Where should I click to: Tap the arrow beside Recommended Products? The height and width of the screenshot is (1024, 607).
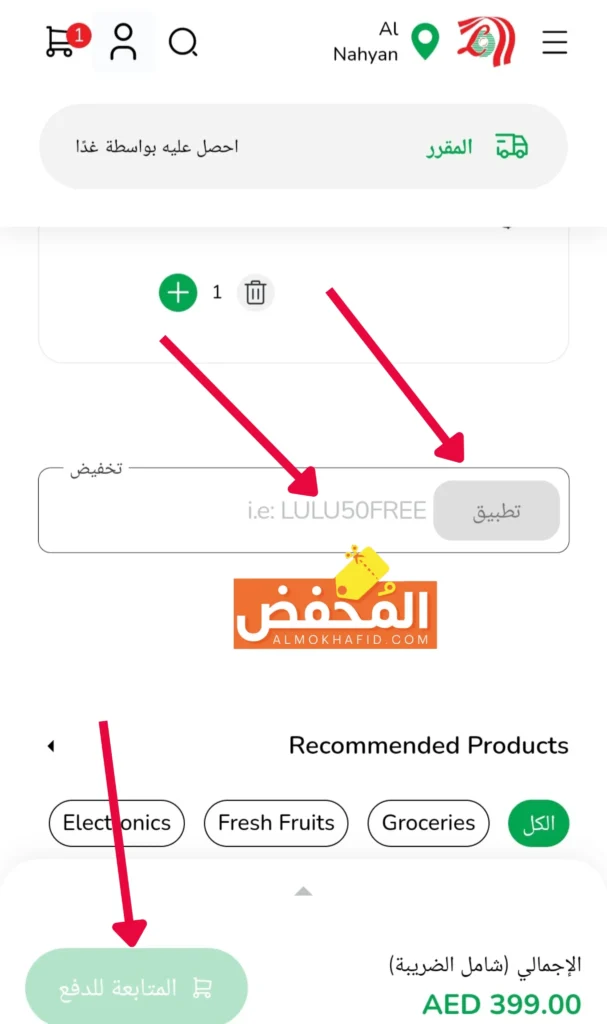coord(51,746)
